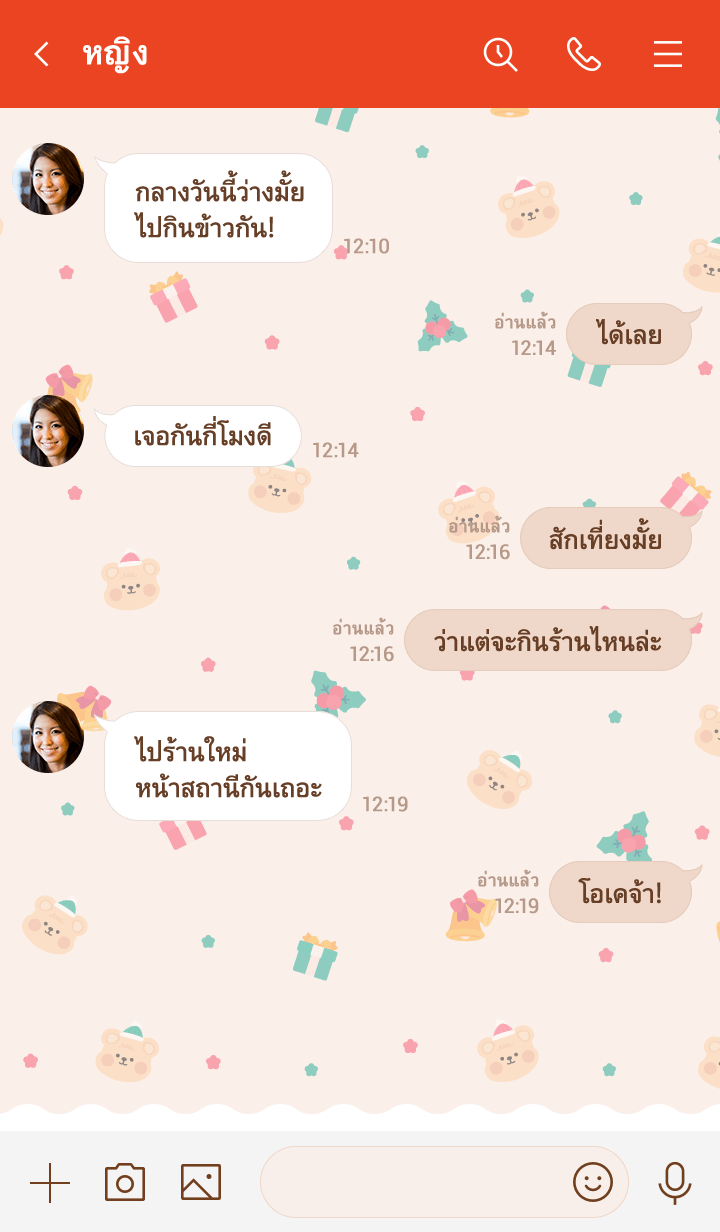
Task: Go back from the chat with หญิง
Action: point(41,54)
